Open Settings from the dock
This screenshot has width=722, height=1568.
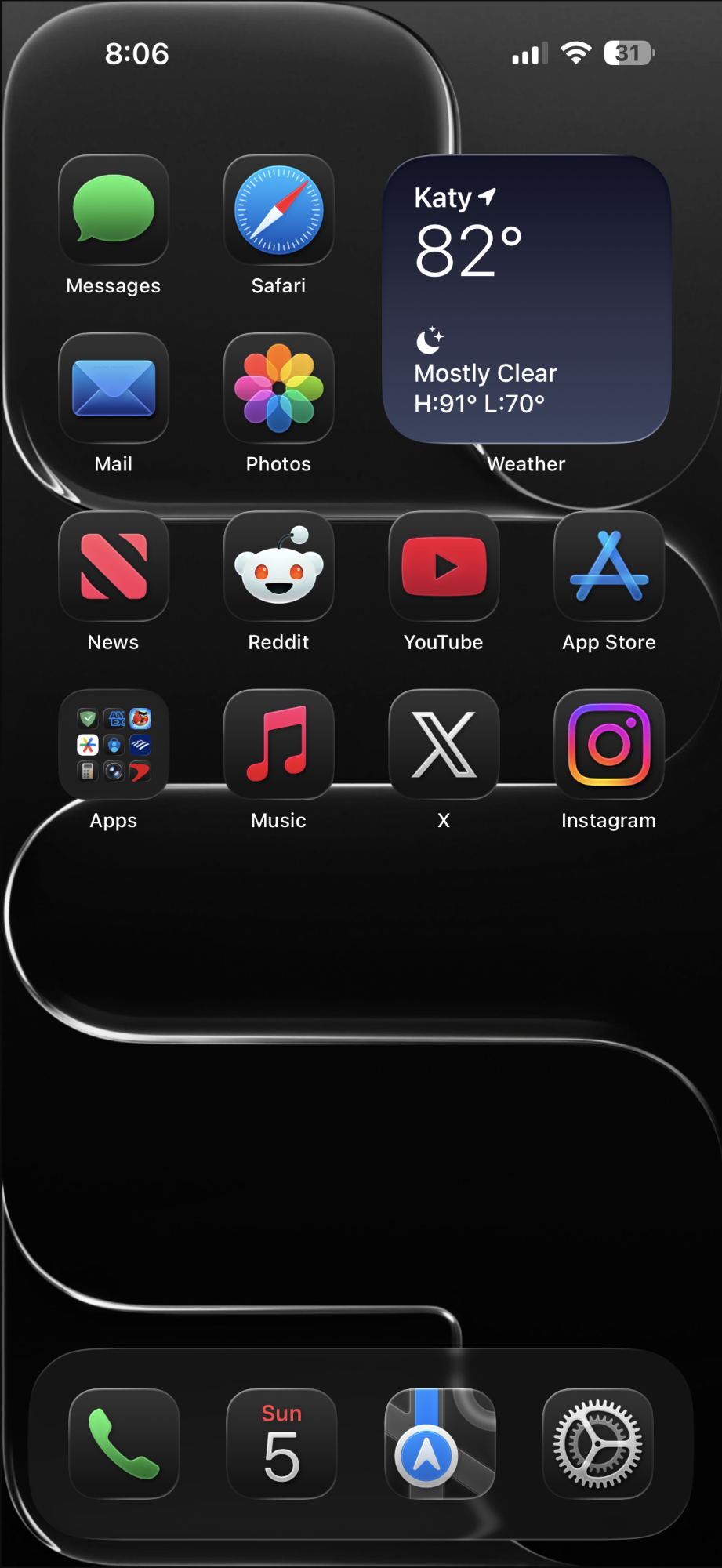(597, 1443)
